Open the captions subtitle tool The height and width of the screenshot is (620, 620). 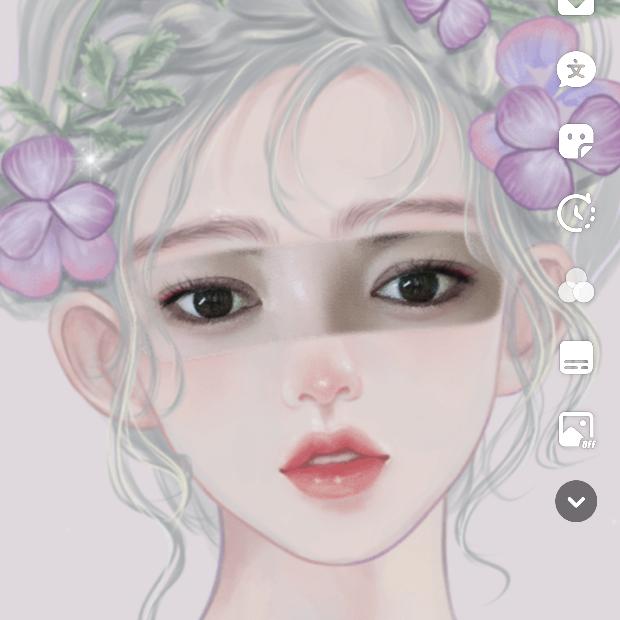(x=576, y=357)
